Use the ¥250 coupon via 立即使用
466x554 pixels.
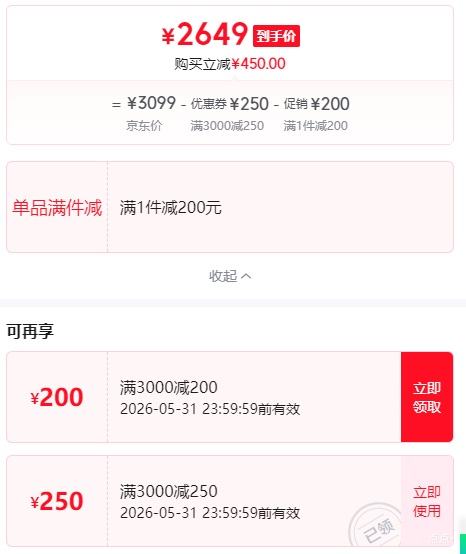[427, 501]
